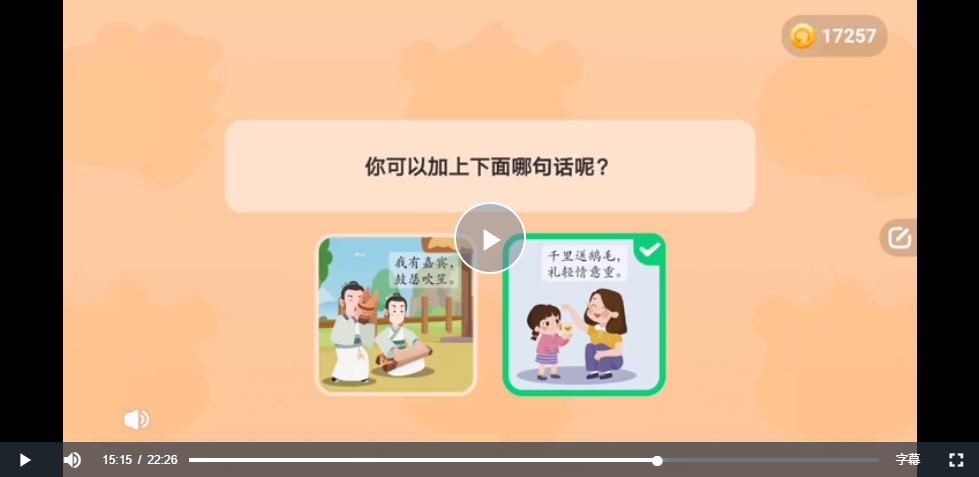Turn on subtitles via 字幕
The image size is (979, 477).
(907, 460)
